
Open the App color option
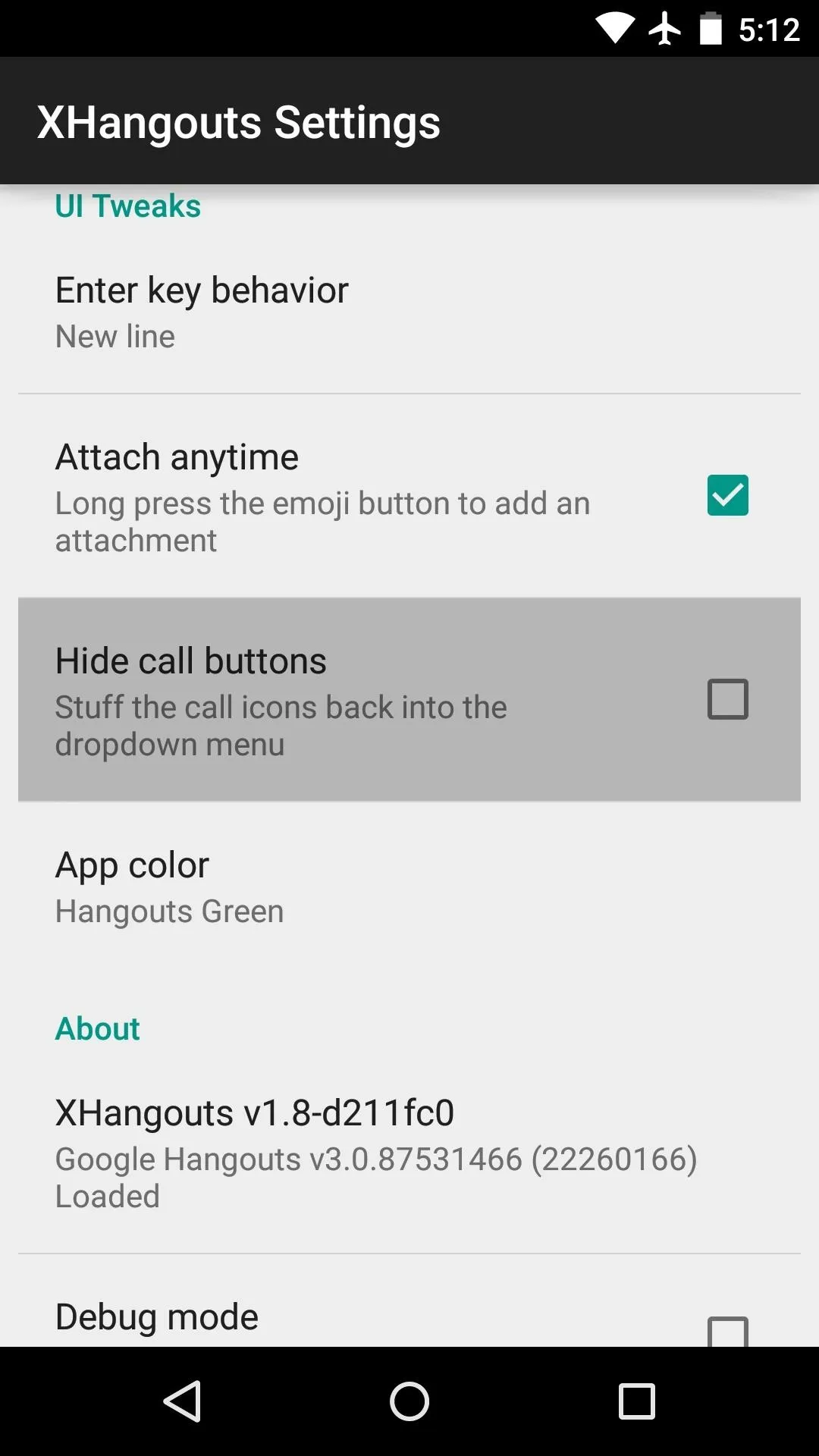click(409, 888)
